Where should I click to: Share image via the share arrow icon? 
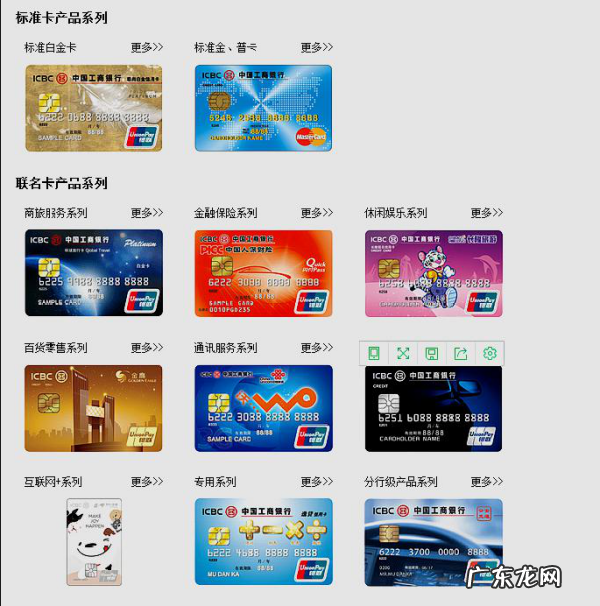pyautogui.click(x=461, y=353)
